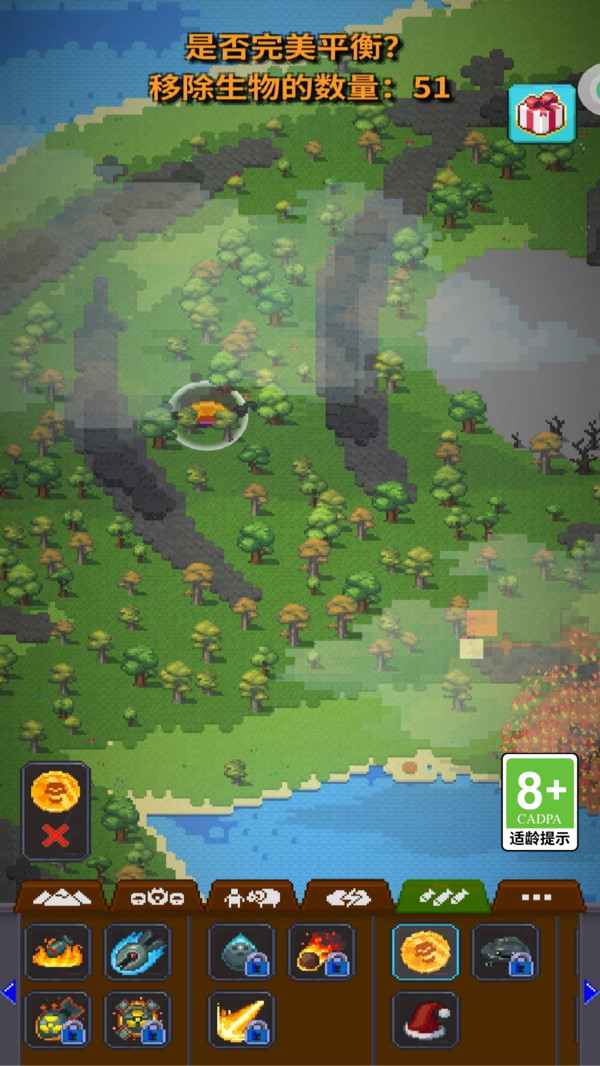Tap the locked golden lightning strike power
Screen dimensions: 600x1066
click(x=241, y=1019)
